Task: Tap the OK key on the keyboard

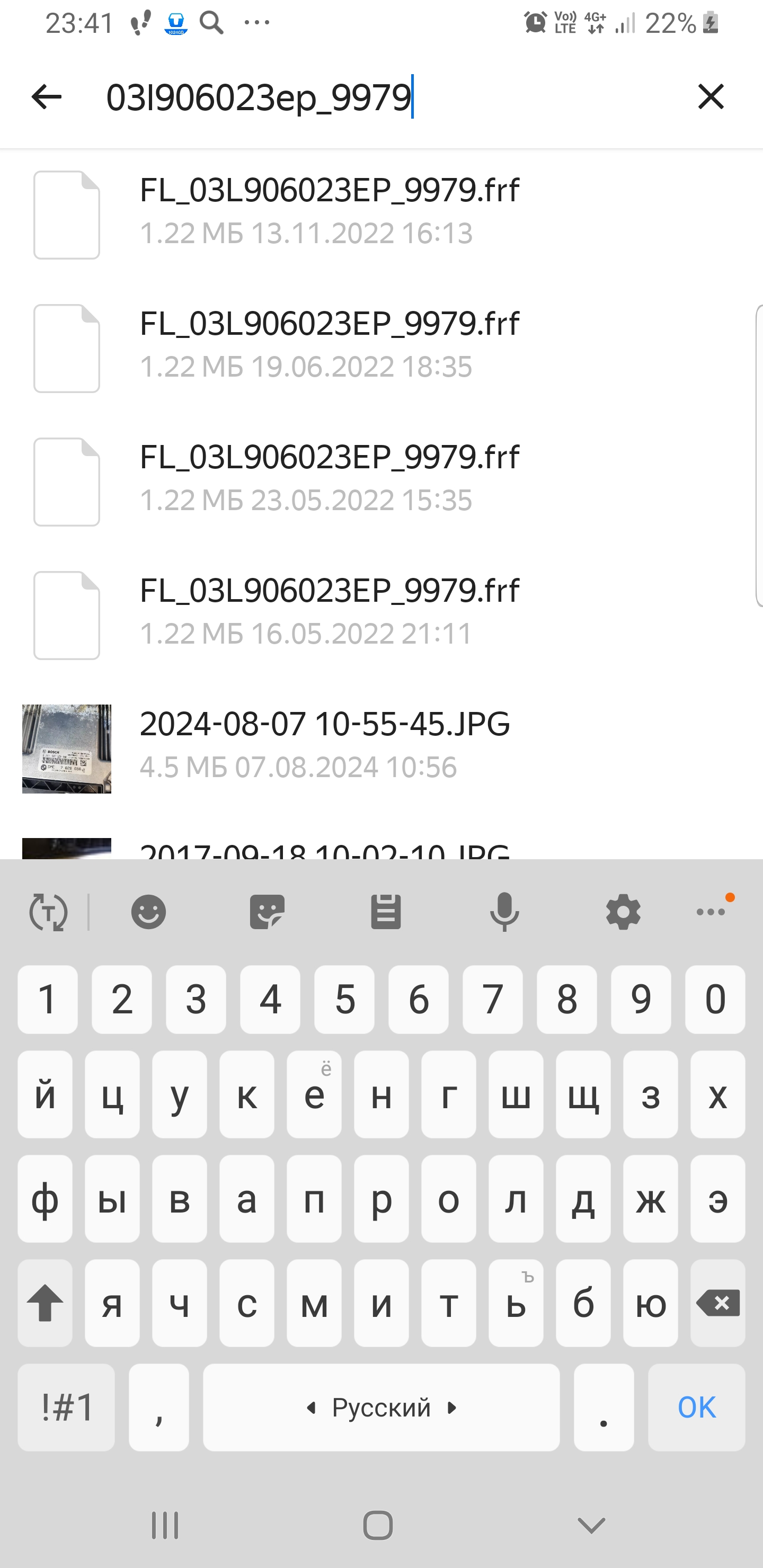Action: 696,1407
